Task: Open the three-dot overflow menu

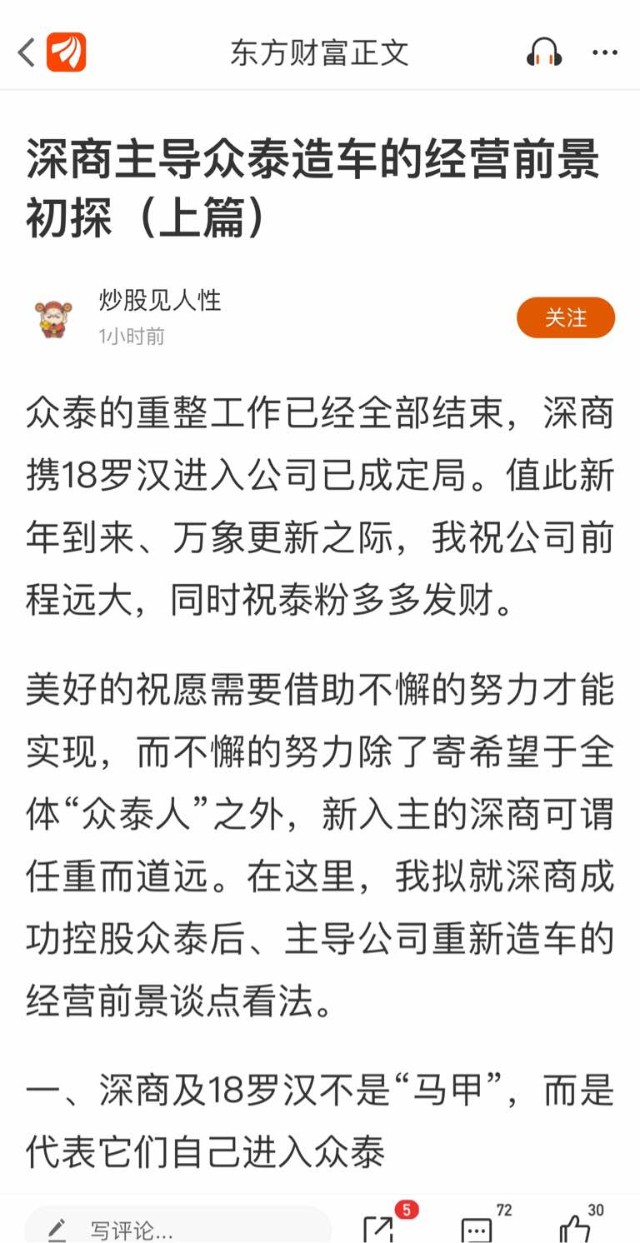Action: 604,52
